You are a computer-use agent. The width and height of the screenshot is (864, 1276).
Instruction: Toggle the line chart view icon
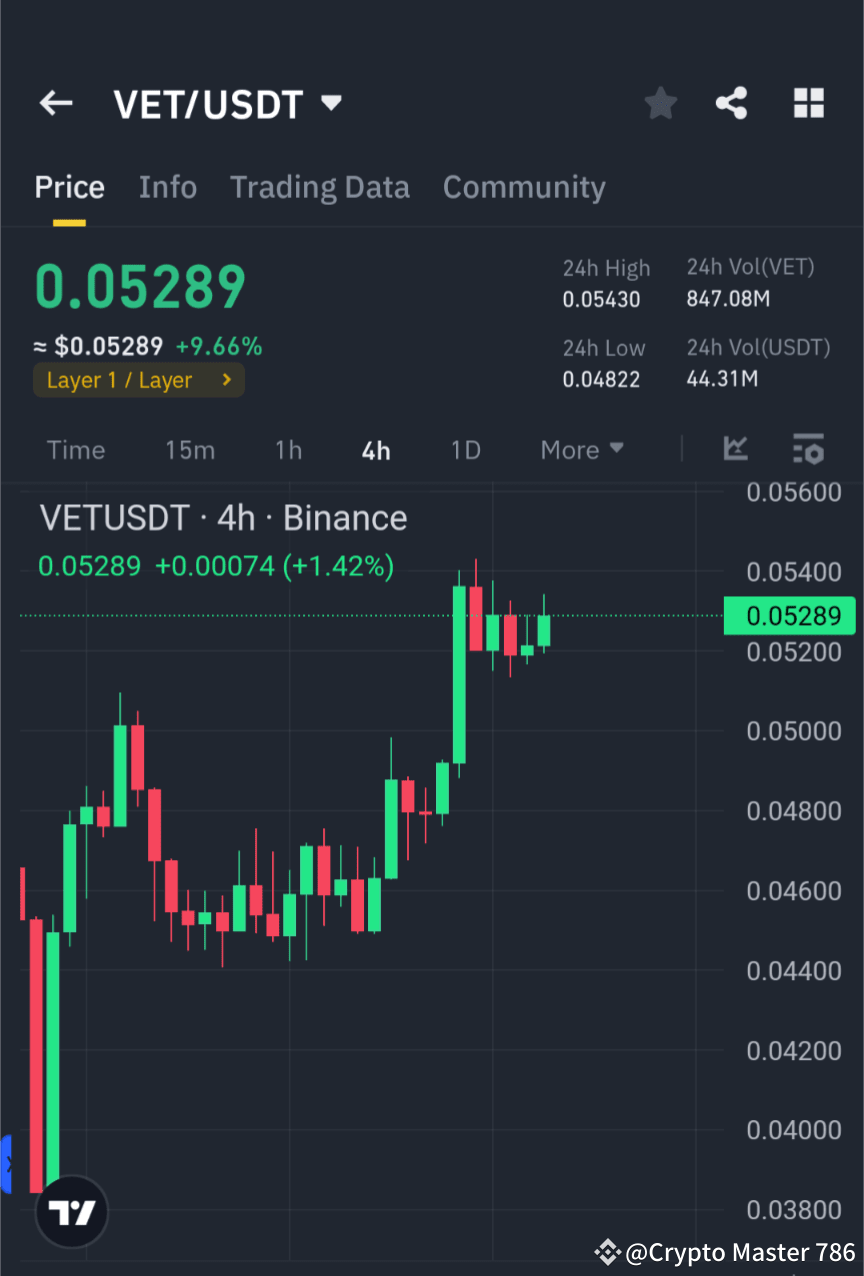tap(736, 450)
